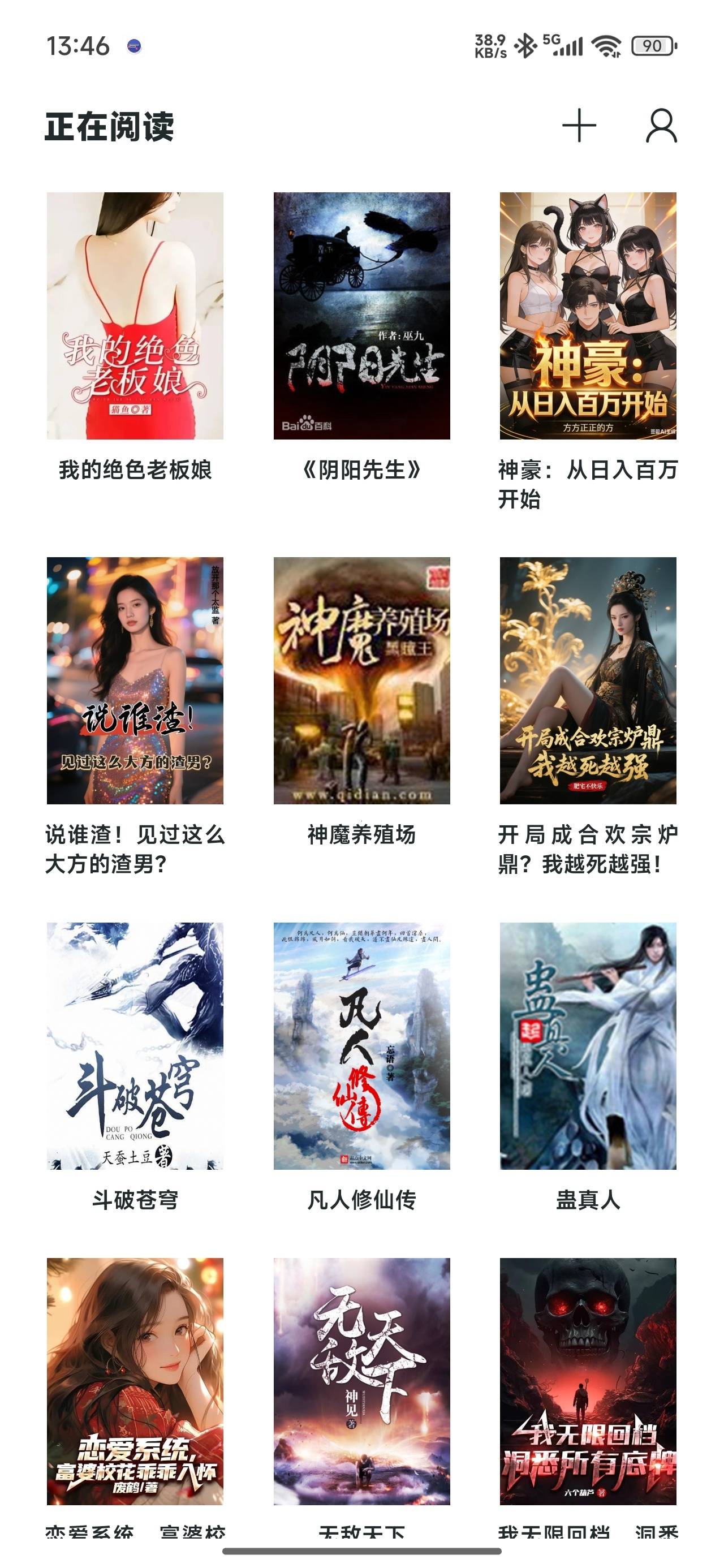Open the user profile icon
The width and height of the screenshot is (724, 1568).
coord(661,126)
